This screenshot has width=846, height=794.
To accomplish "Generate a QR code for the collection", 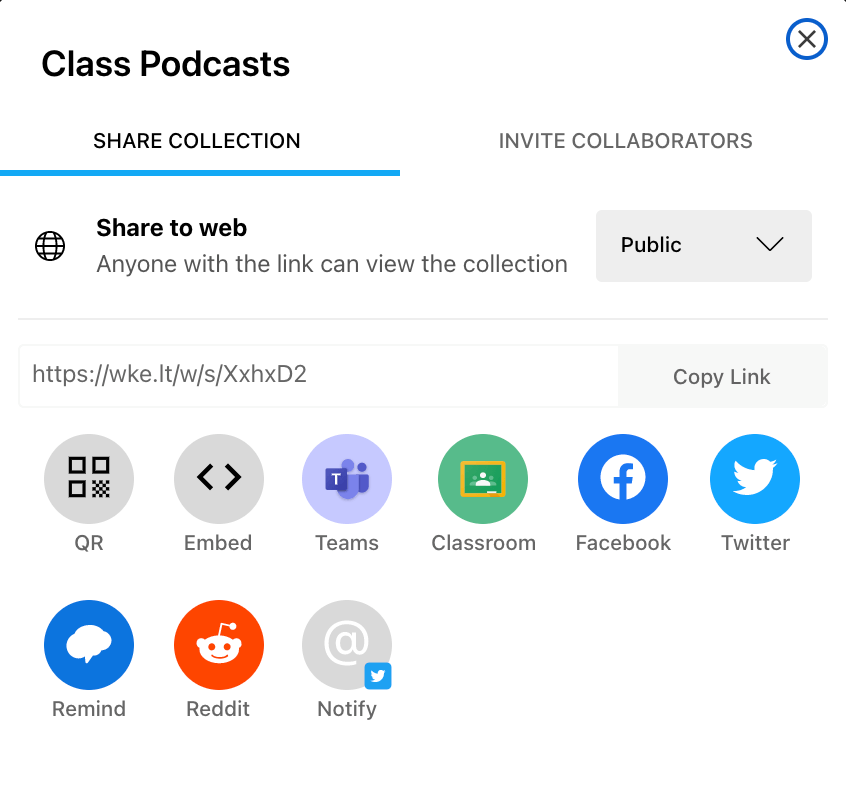I will click(x=89, y=479).
